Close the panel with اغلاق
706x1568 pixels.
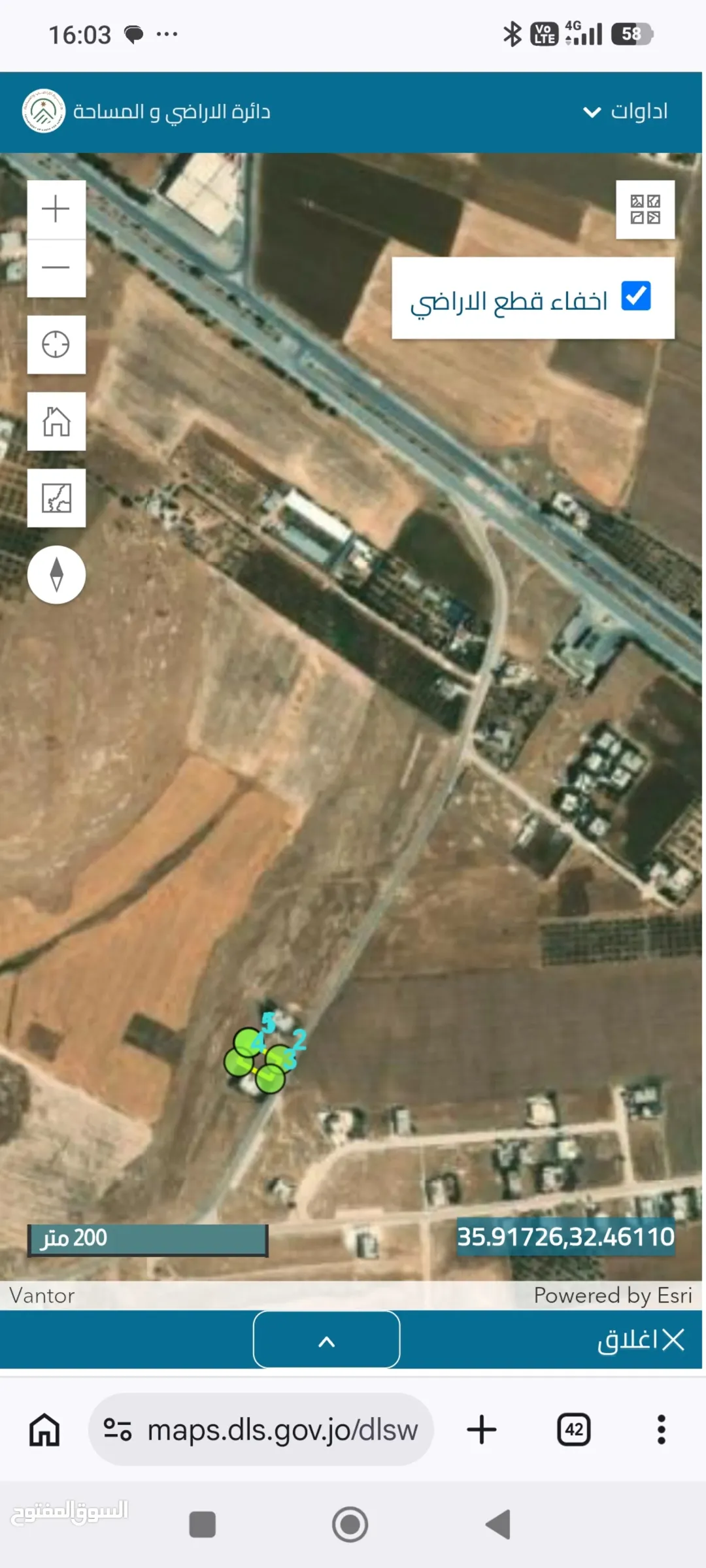(x=640, y=1339)
